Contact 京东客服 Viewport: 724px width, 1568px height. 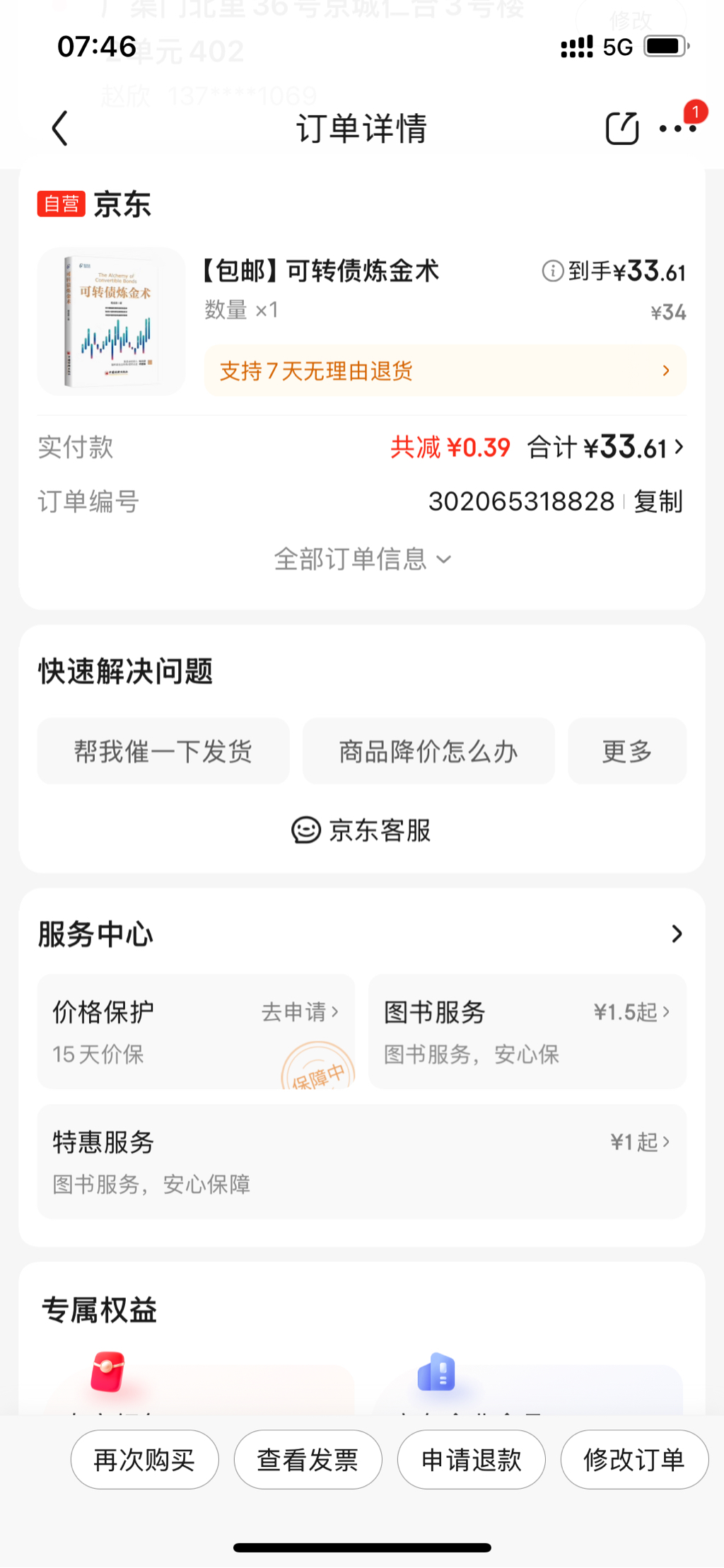[362, 830]
